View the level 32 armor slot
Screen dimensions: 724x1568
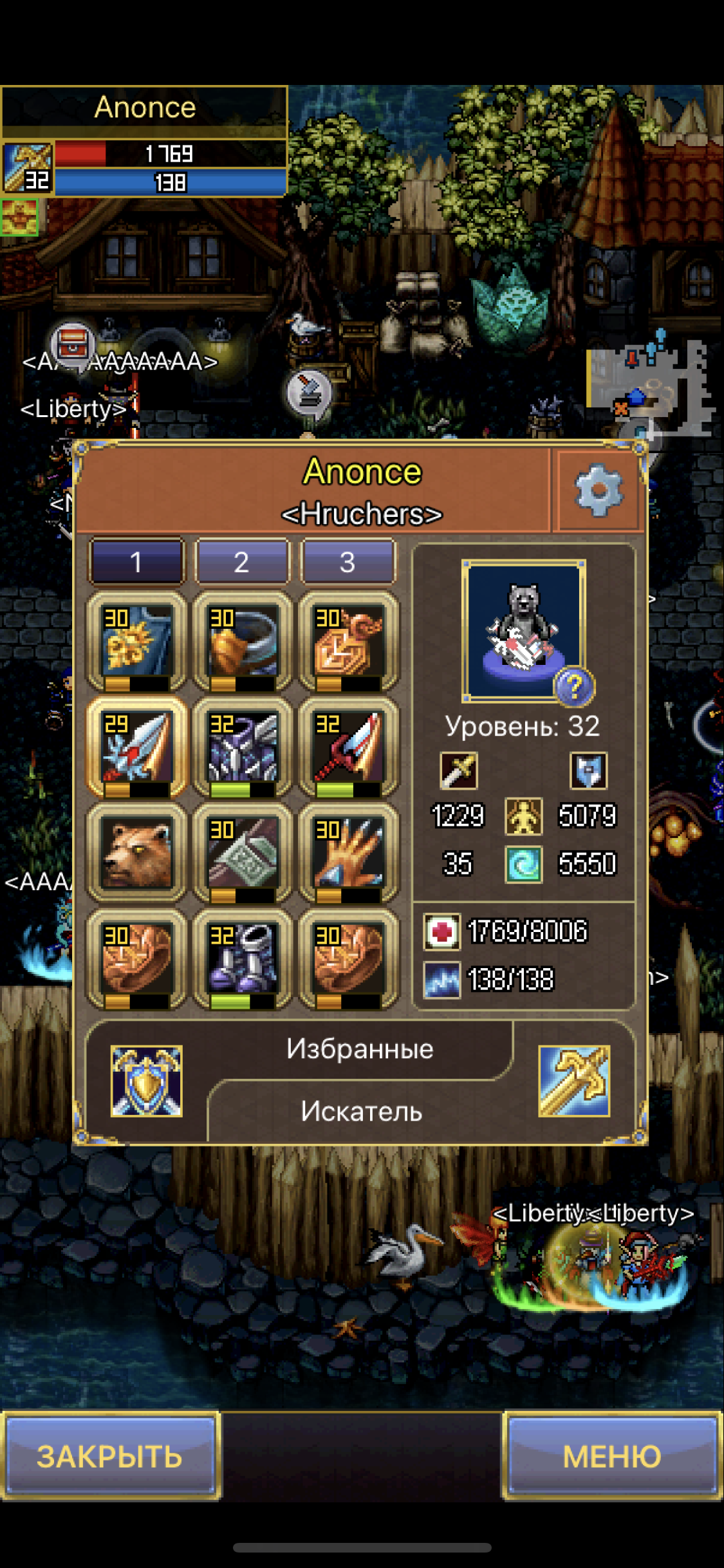point(242,747)
